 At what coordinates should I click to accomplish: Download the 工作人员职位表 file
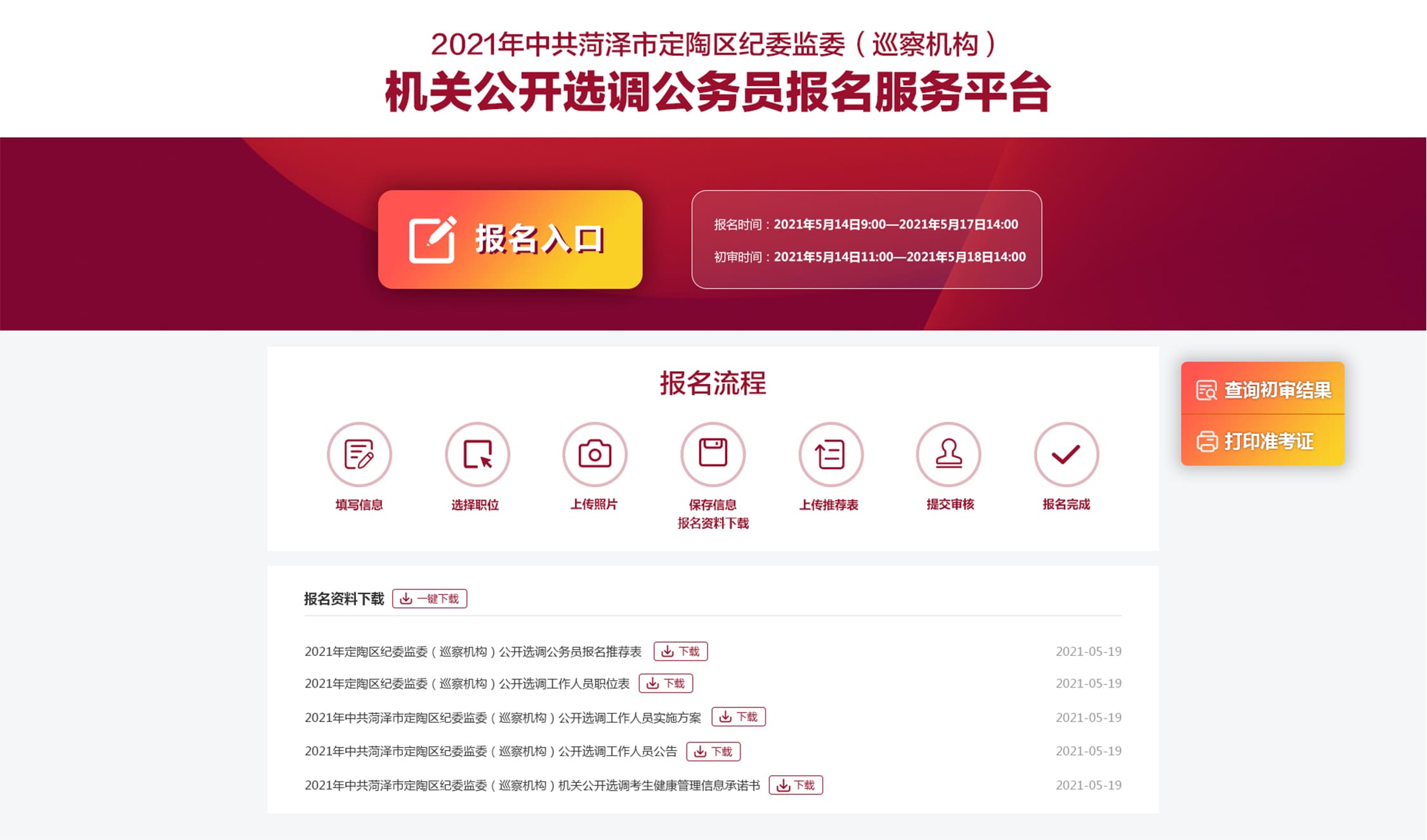tap(666, 683)
